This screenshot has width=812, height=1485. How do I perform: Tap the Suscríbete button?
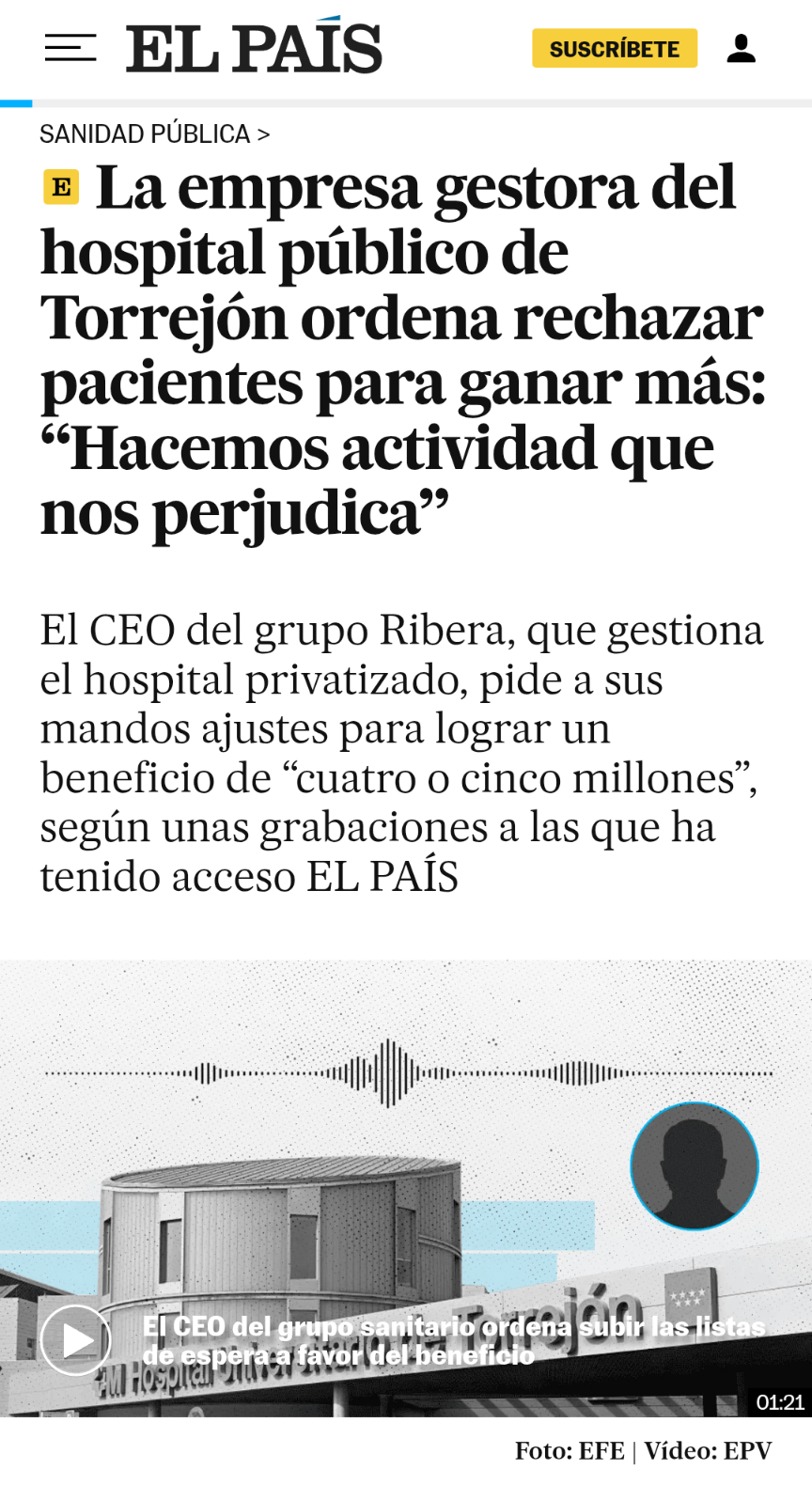(x=615, y=49)
